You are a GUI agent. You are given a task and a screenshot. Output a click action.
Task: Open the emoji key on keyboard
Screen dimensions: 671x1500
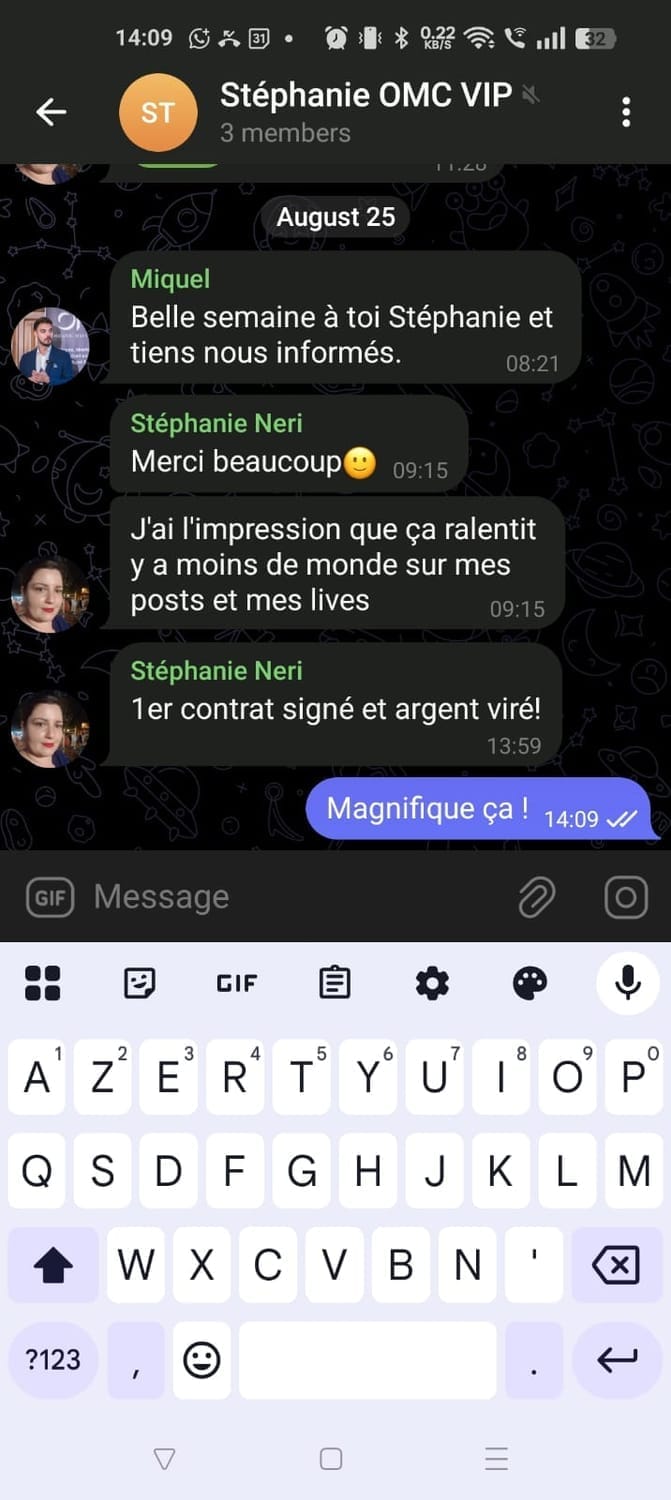click(x=202, y=1359)
